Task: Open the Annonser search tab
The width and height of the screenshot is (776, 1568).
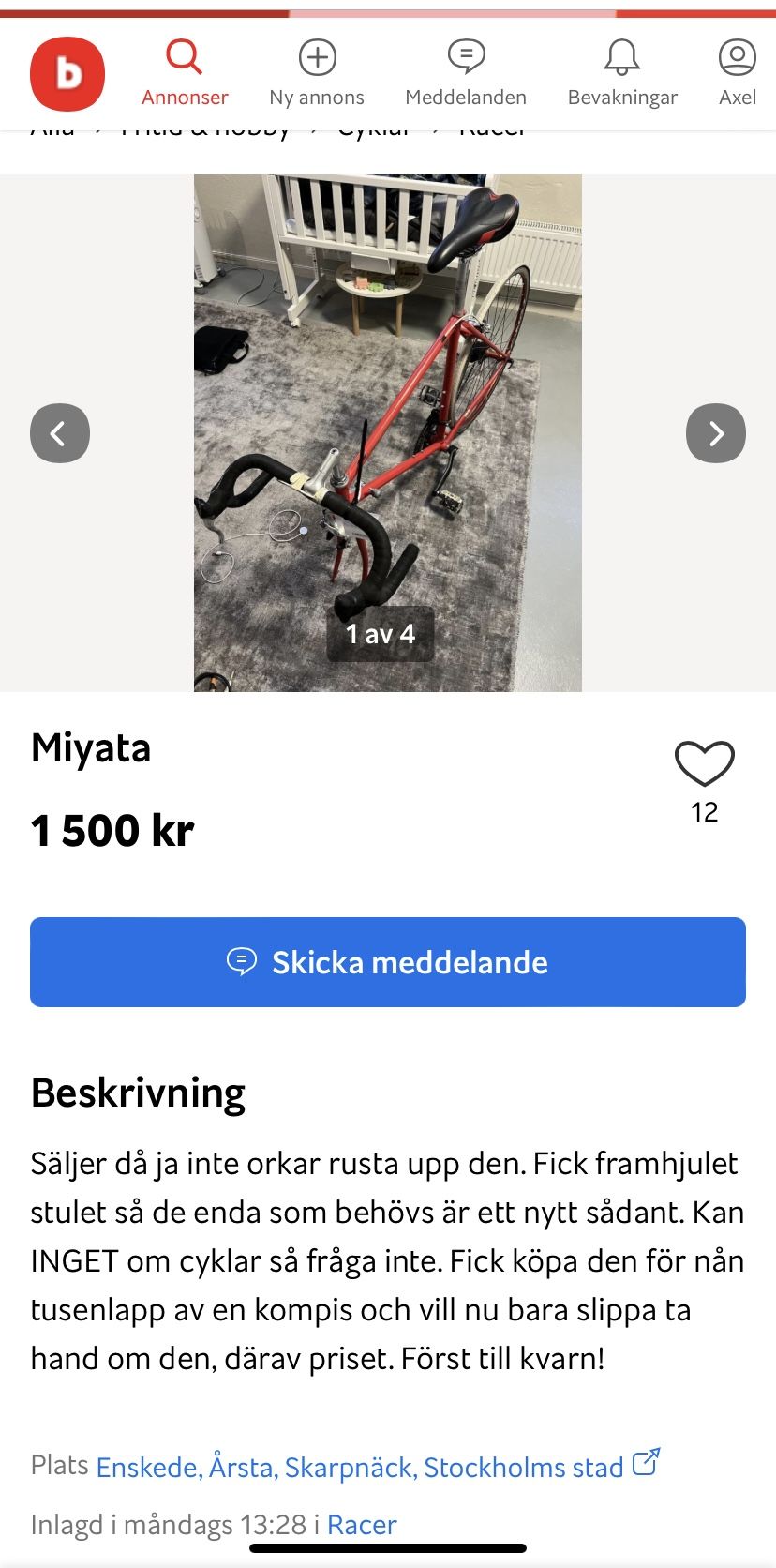Action: tap(185, 73)
